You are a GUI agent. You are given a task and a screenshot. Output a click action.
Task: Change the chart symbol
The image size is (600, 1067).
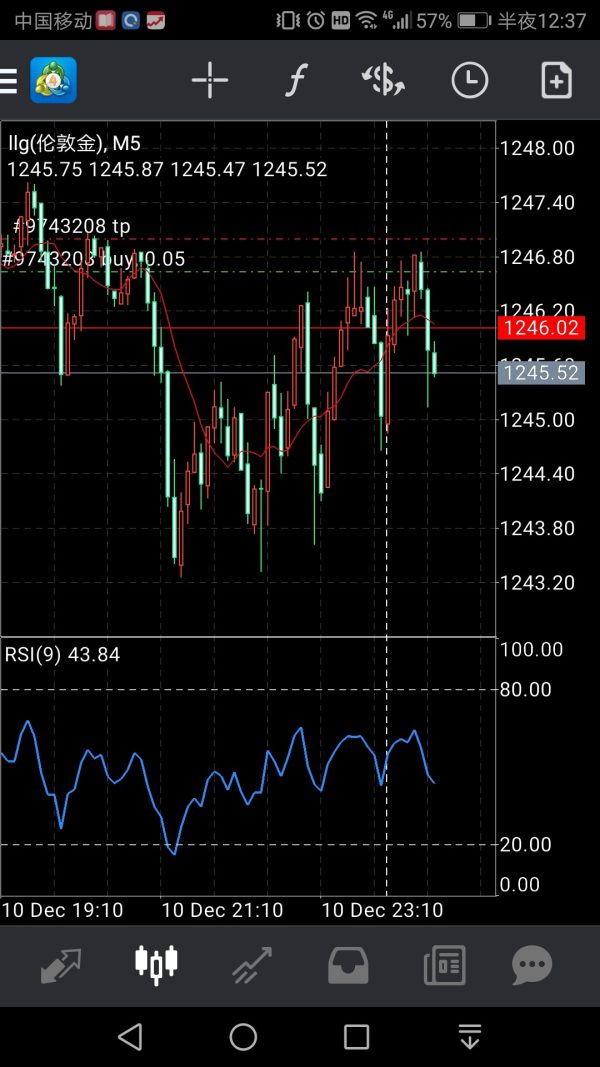[x=383, y=80]
